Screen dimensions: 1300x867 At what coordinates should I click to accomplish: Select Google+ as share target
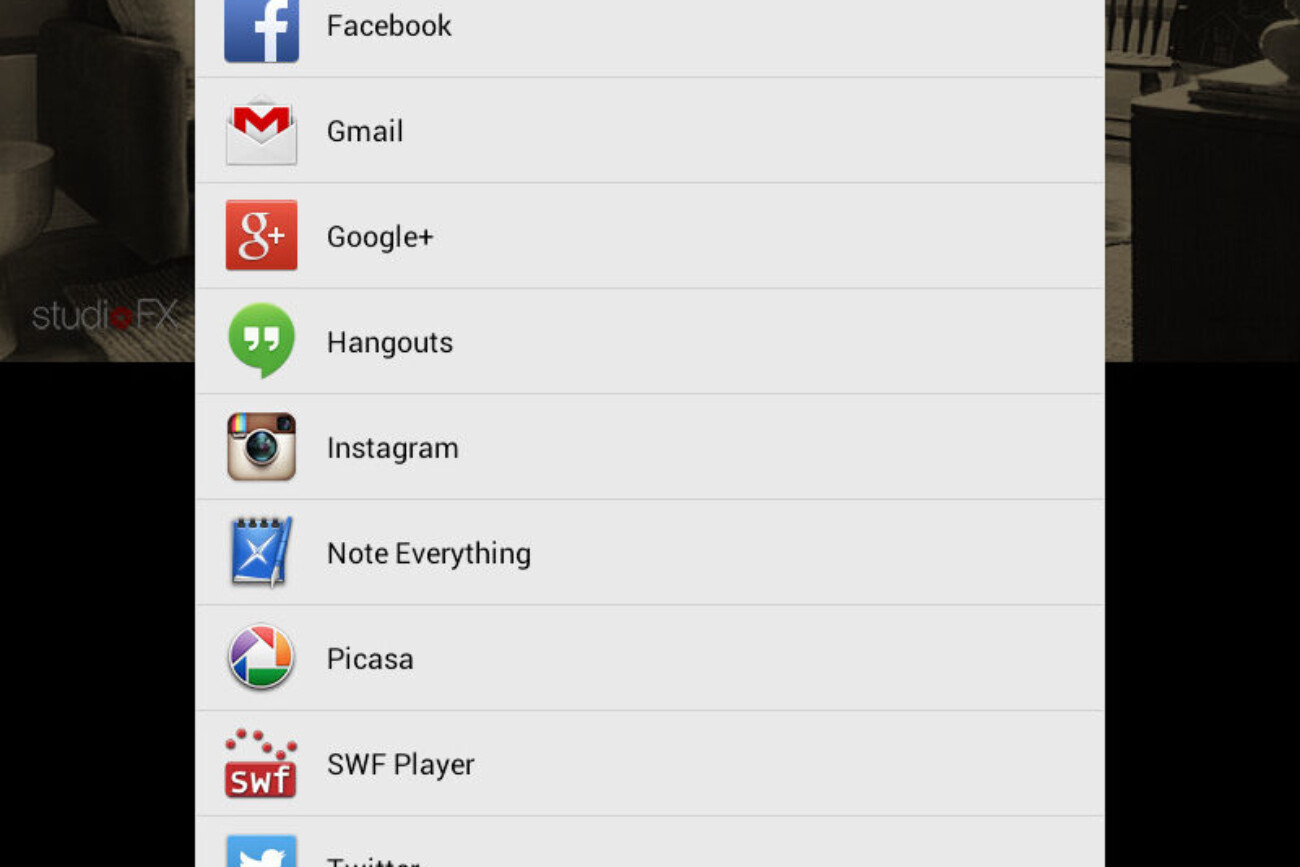click(x=380, y=237)
